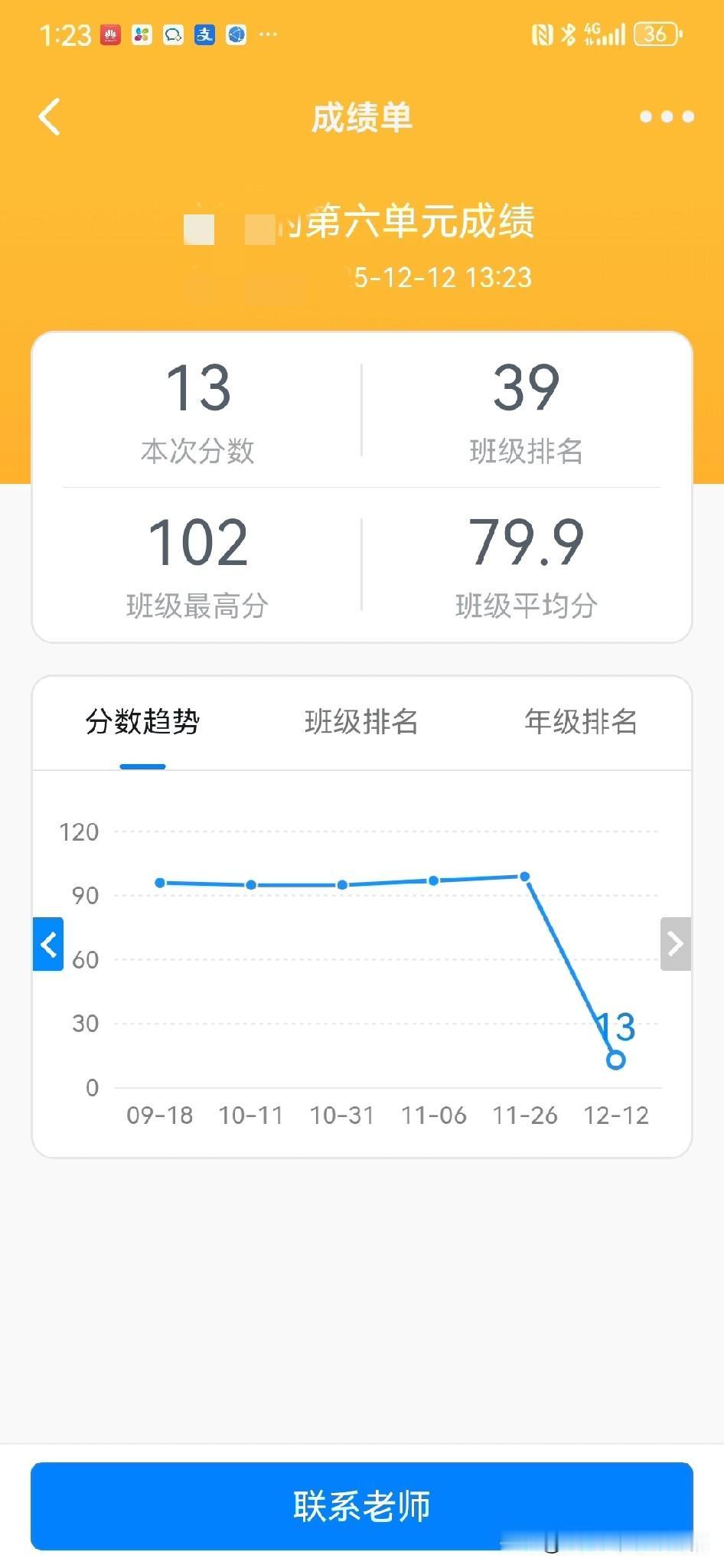The height and width of the screenshot is (1568, 724).
Task: Tap the WeChat notification icon
Action: tap(171, 35)
